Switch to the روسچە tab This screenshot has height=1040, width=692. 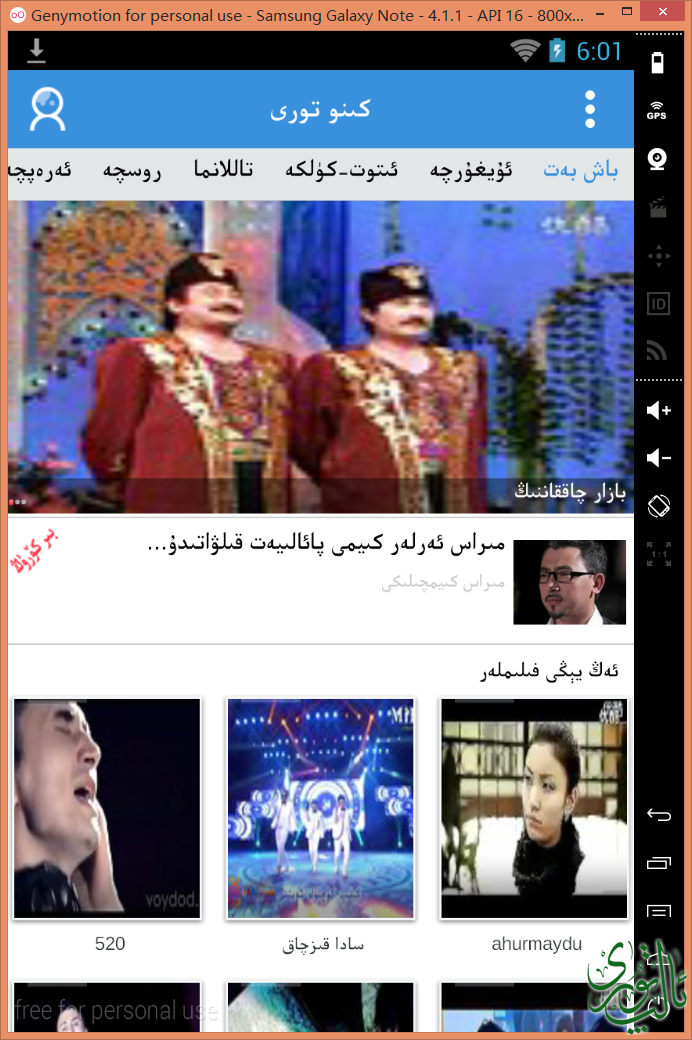pyautogui.click(x=131, y=170)
